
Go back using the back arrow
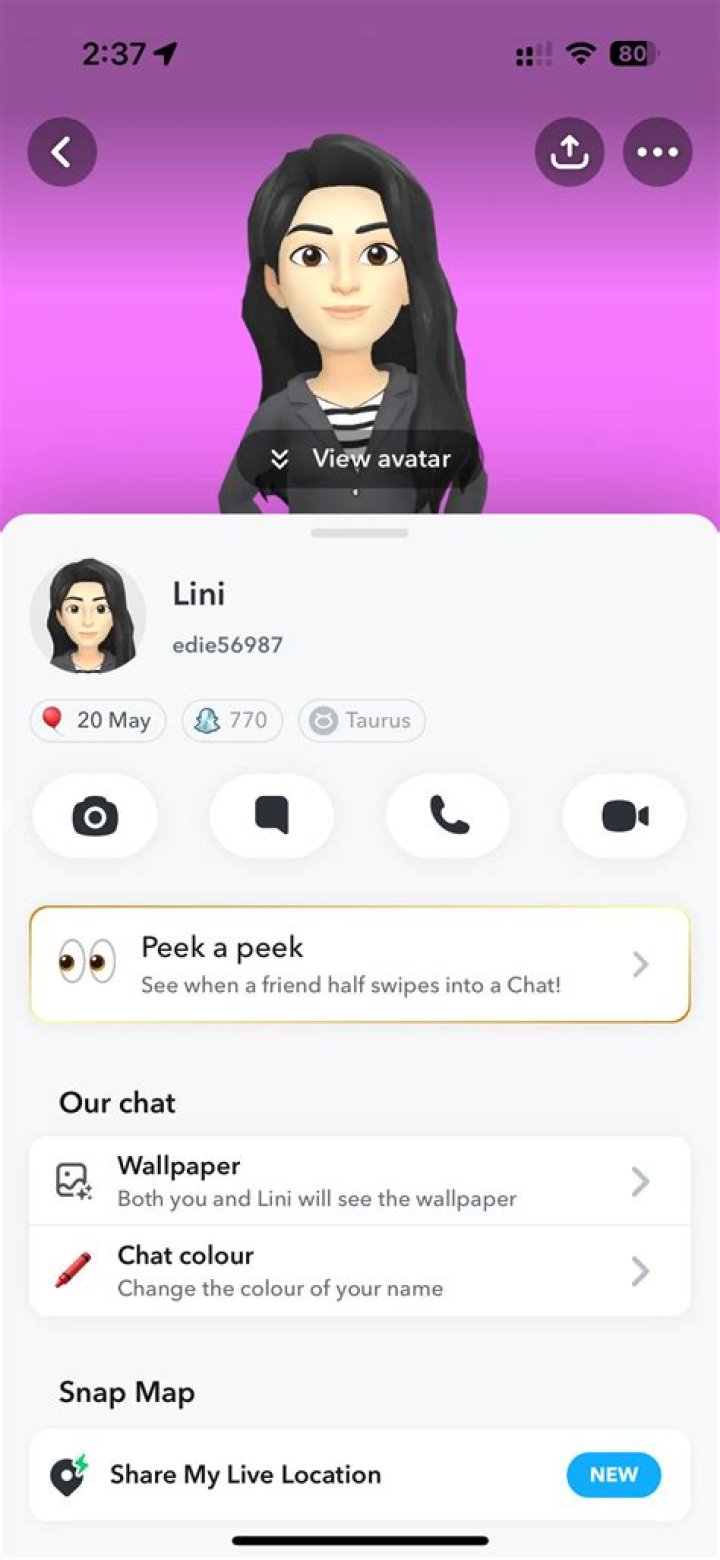pyautogui.click(x=62, y=151)
